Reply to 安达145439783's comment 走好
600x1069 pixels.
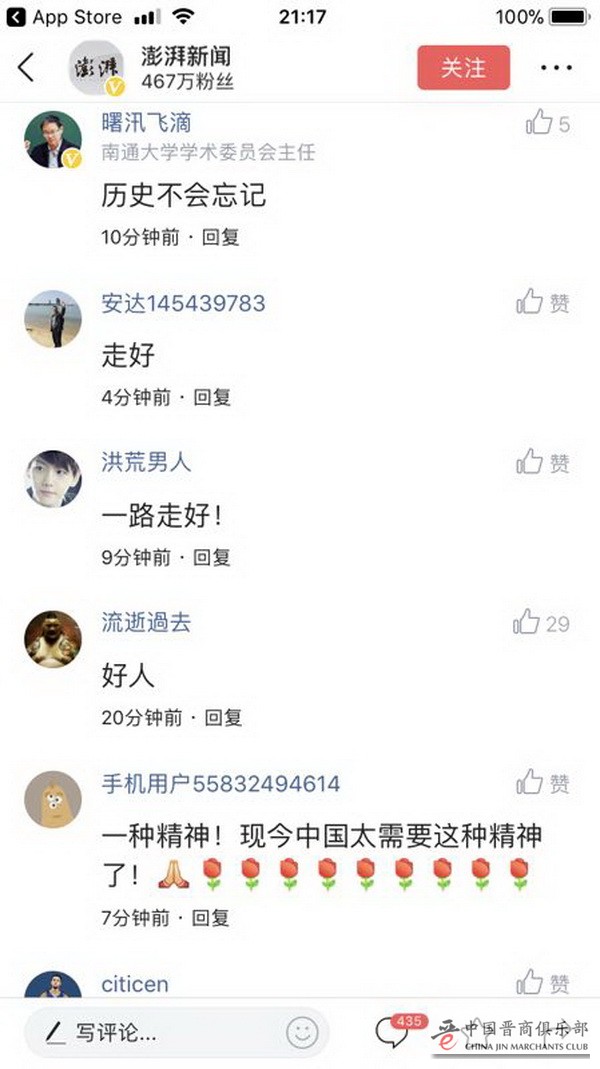[212, 397]
